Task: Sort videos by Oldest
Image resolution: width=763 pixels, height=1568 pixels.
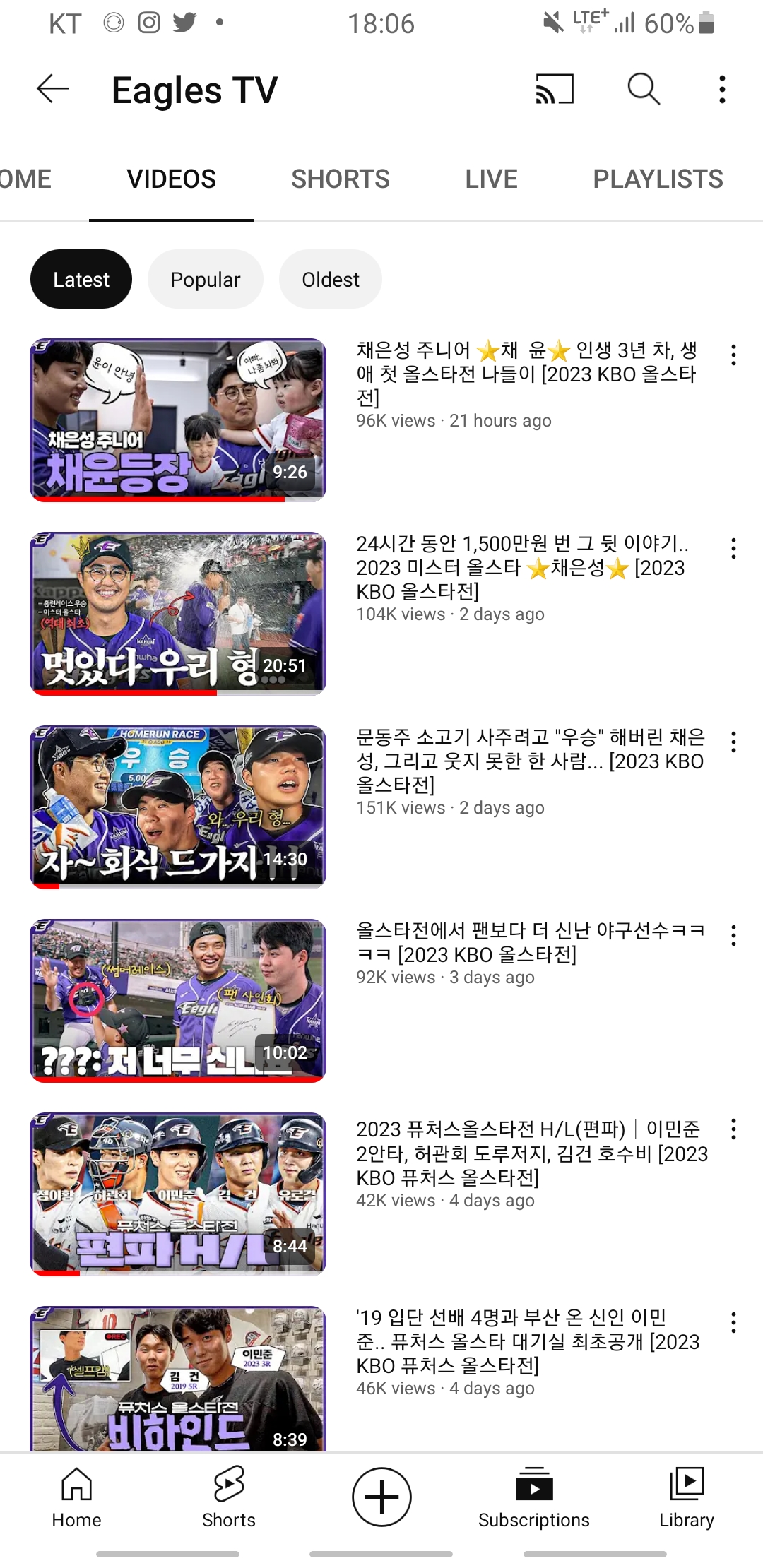Action: (x=330, y=280)
